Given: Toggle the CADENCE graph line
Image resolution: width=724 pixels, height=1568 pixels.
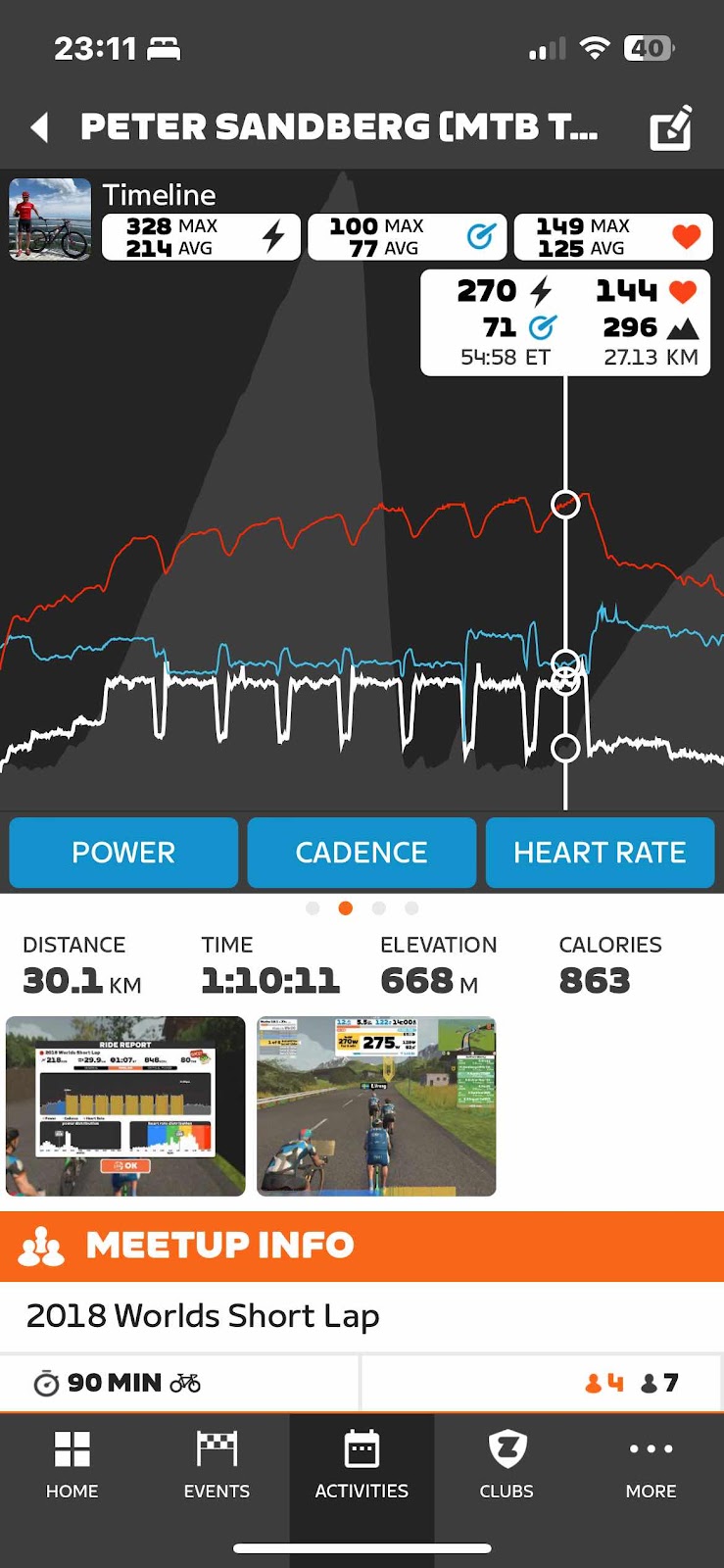Looking at the screenshot, I should point(362,853).
